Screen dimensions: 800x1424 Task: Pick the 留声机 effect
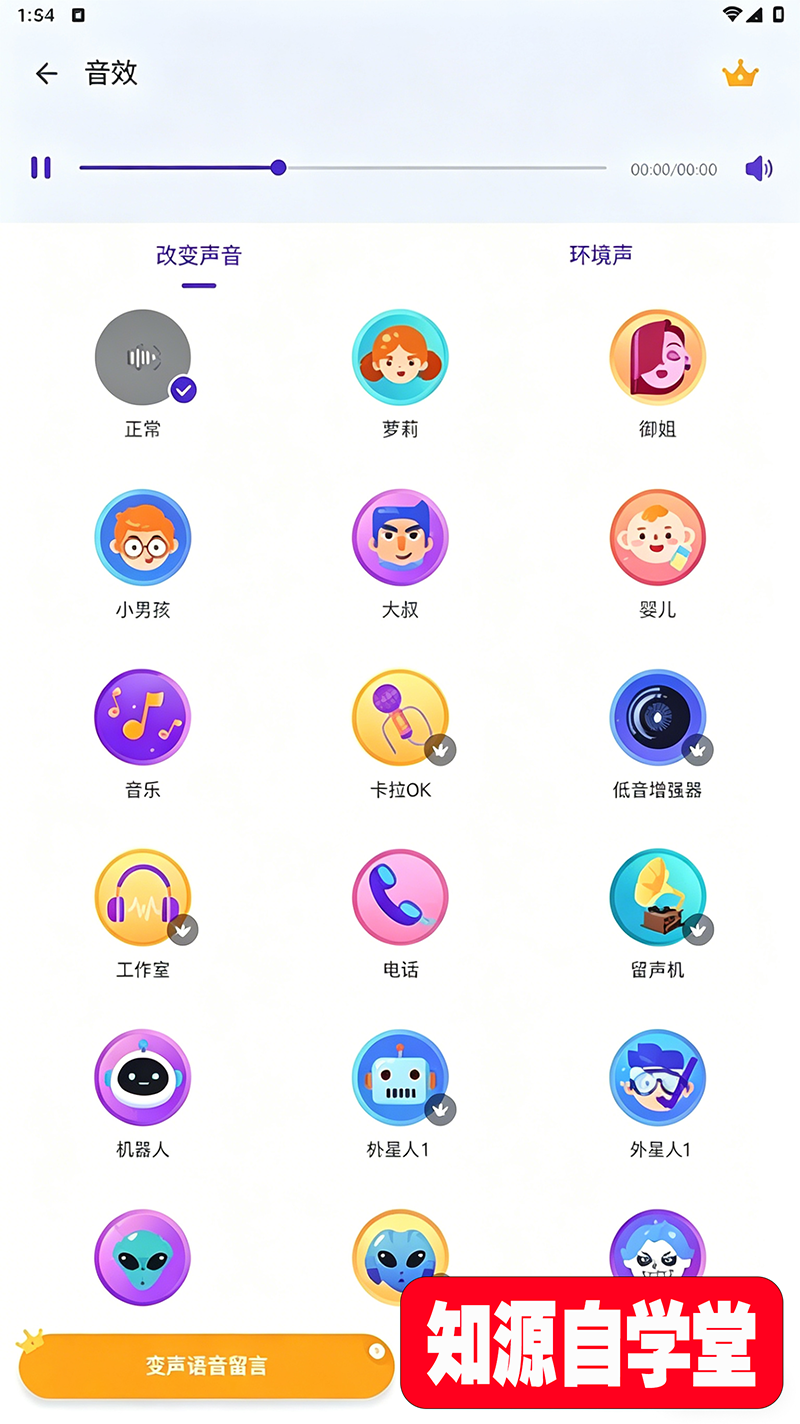(x=658, y=897)
